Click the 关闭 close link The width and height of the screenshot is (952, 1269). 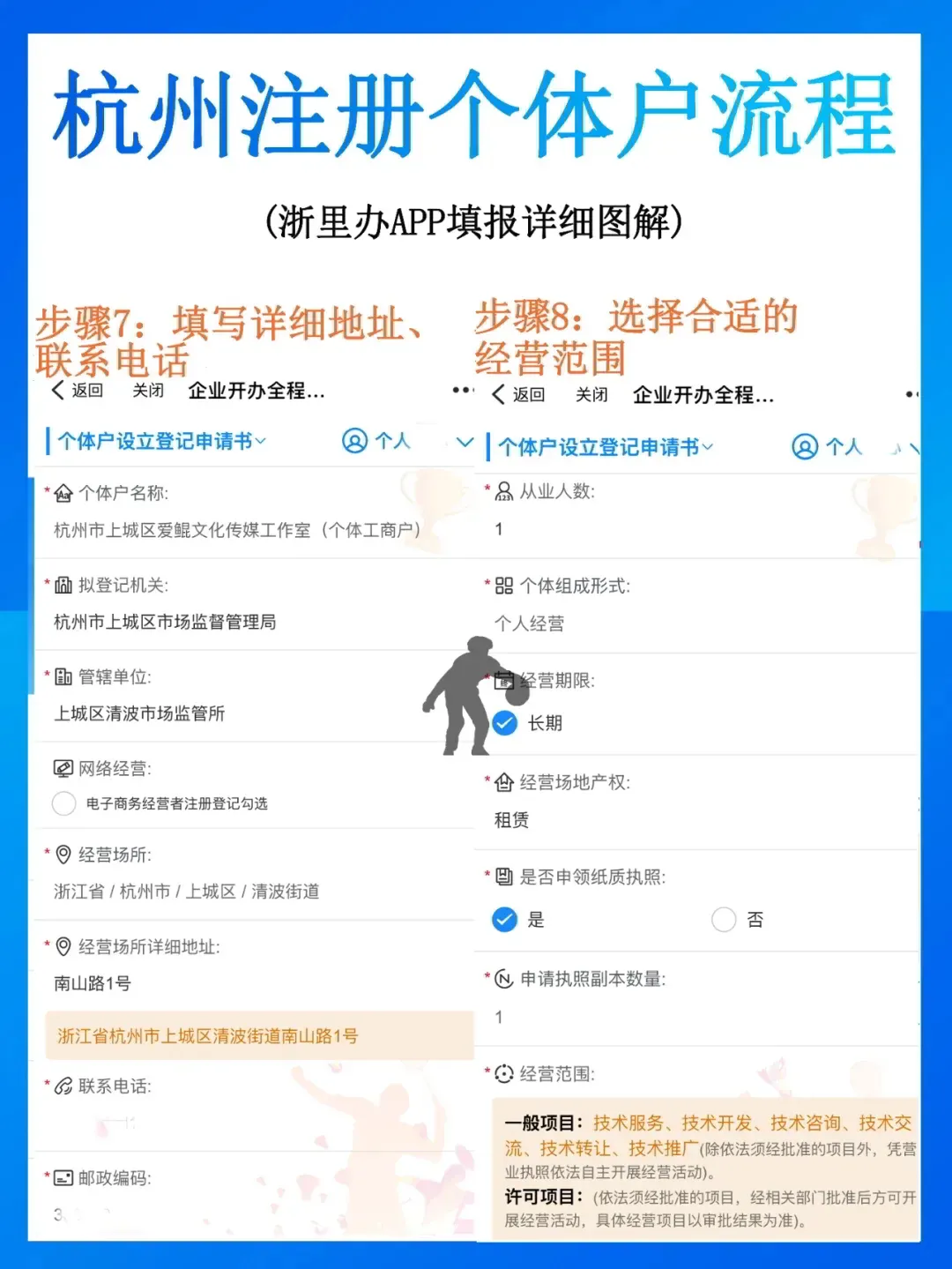click(146, 391)
